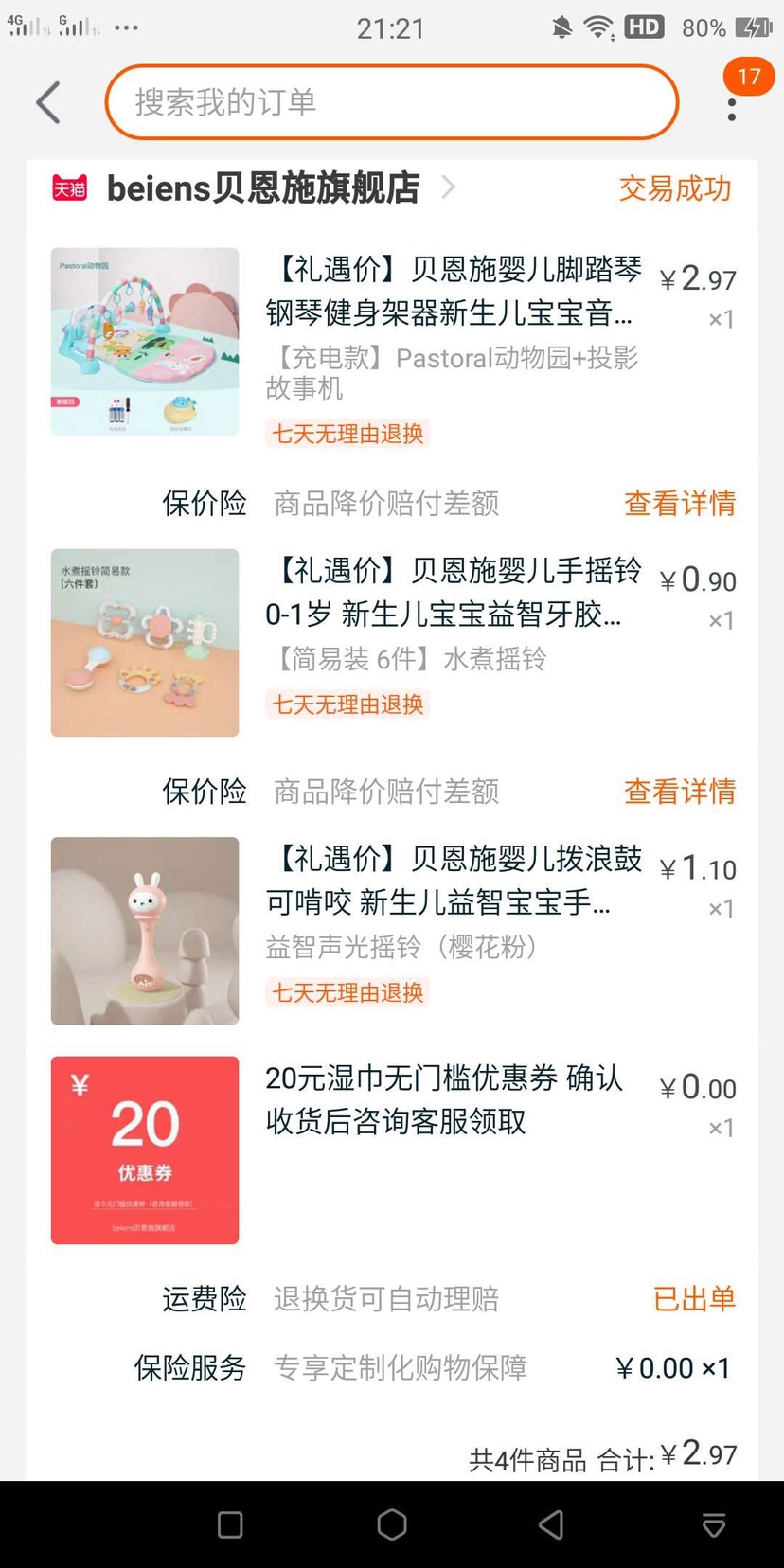View 查看详情 for the 脚踏琴 保价险
The image size is (784, 1568).
pos(679,503)
